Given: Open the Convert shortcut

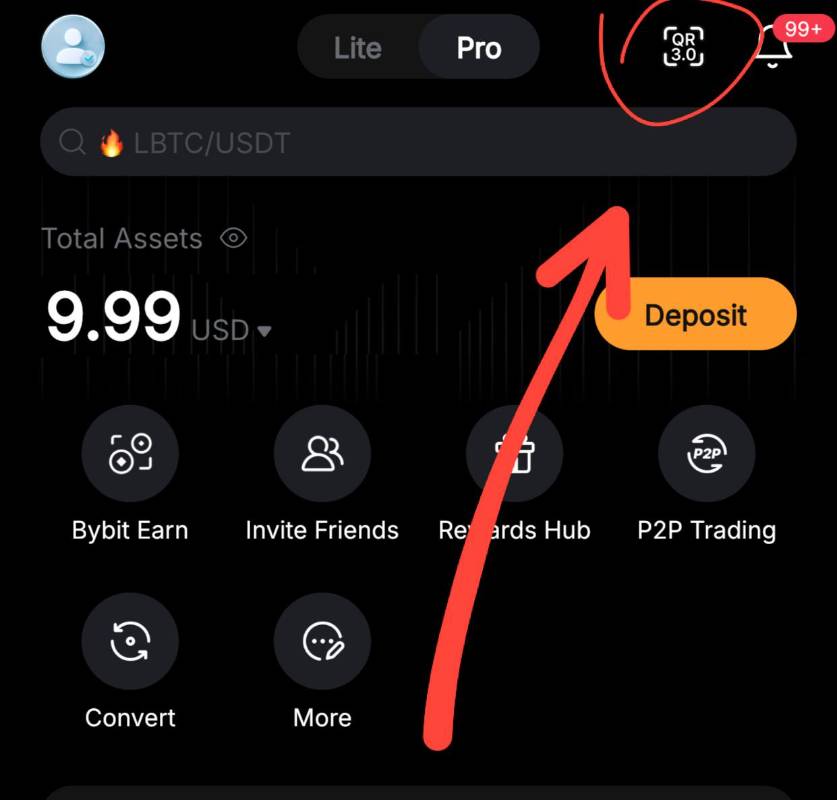Looking at the screenshot, I should coord(130,641).
